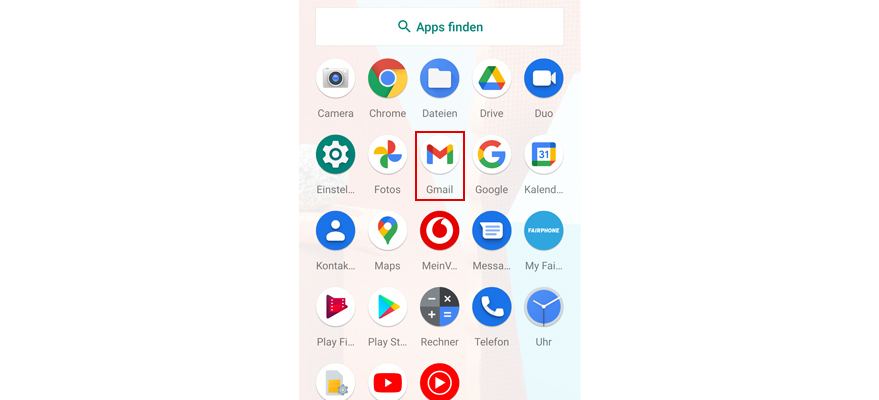The height and width of the screenshot is (400, 879).
Task: Launch Google Maps
Action: point(387,231)
